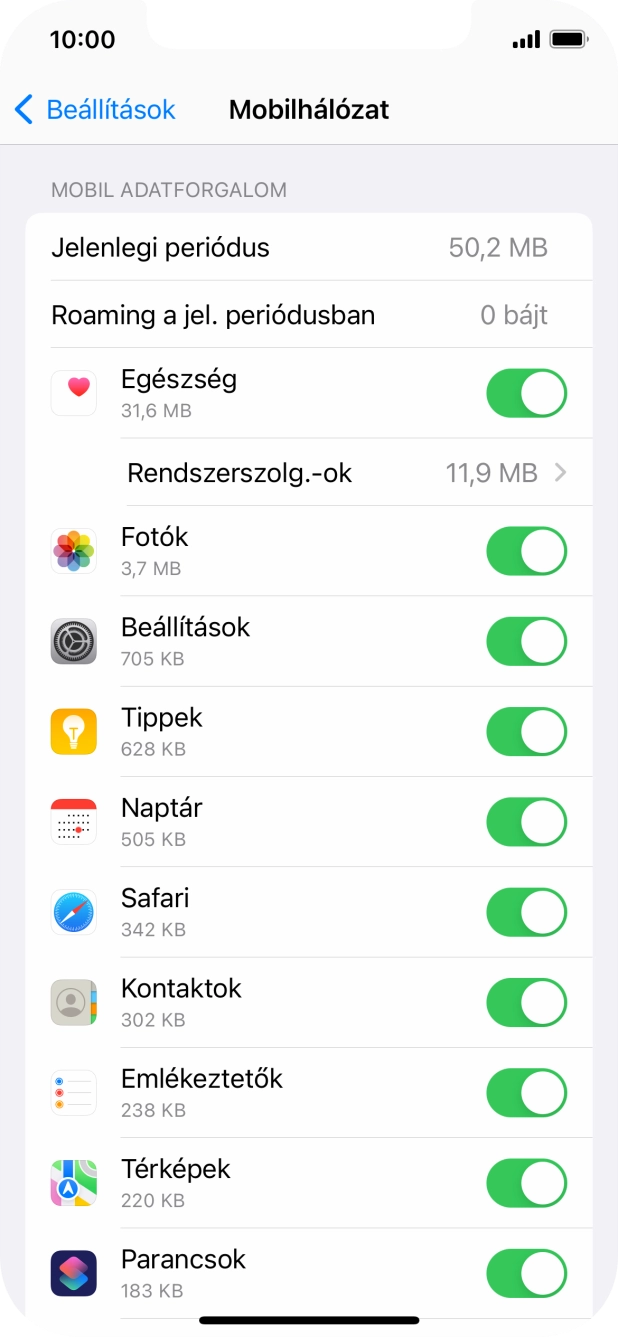Toggle the Beállítások mobile data switch
This screenshot has width=618, height=1337.
click(x=526, y=641)
